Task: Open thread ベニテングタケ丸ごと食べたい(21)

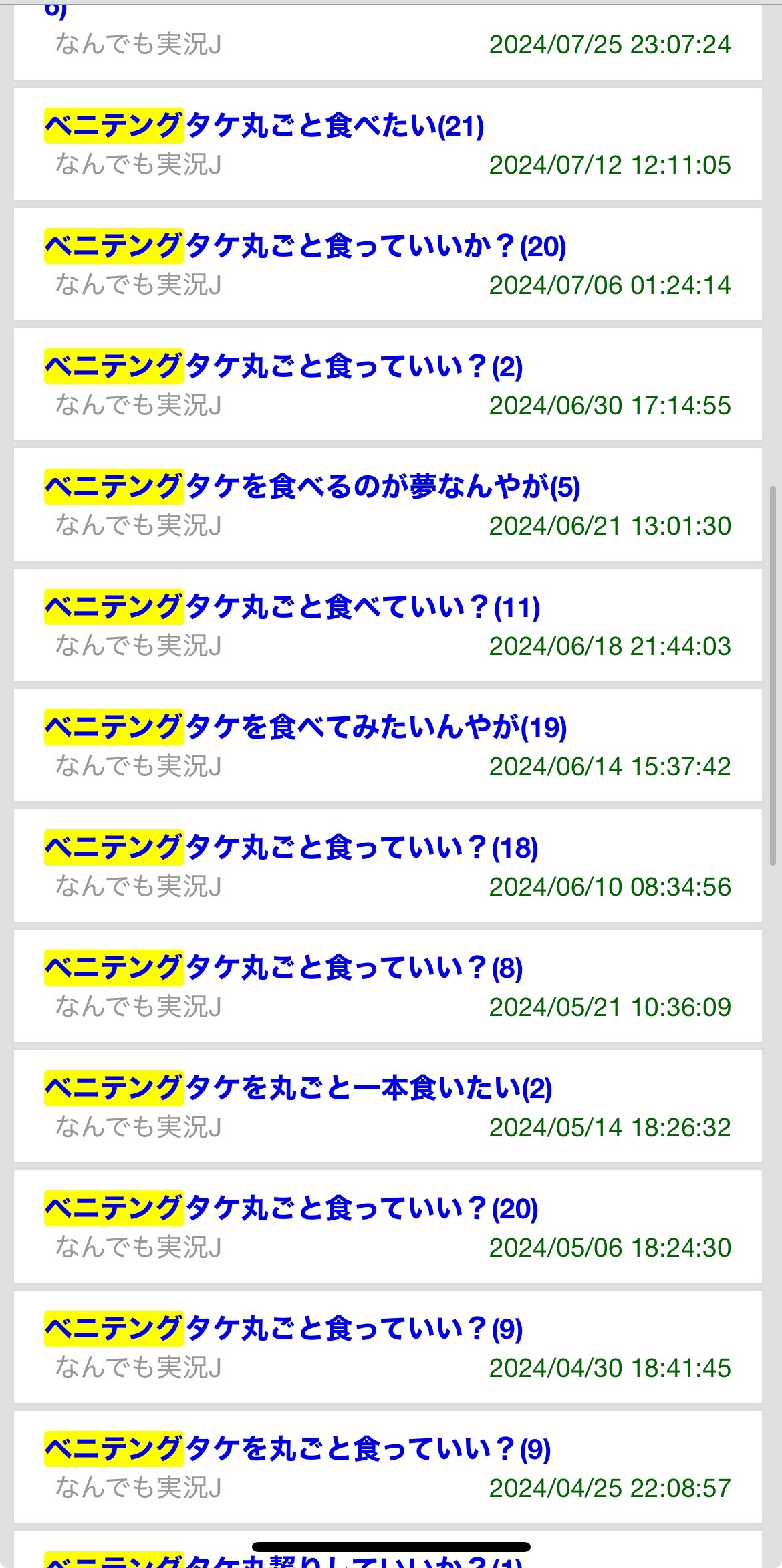Action: (x=265, y=126)
